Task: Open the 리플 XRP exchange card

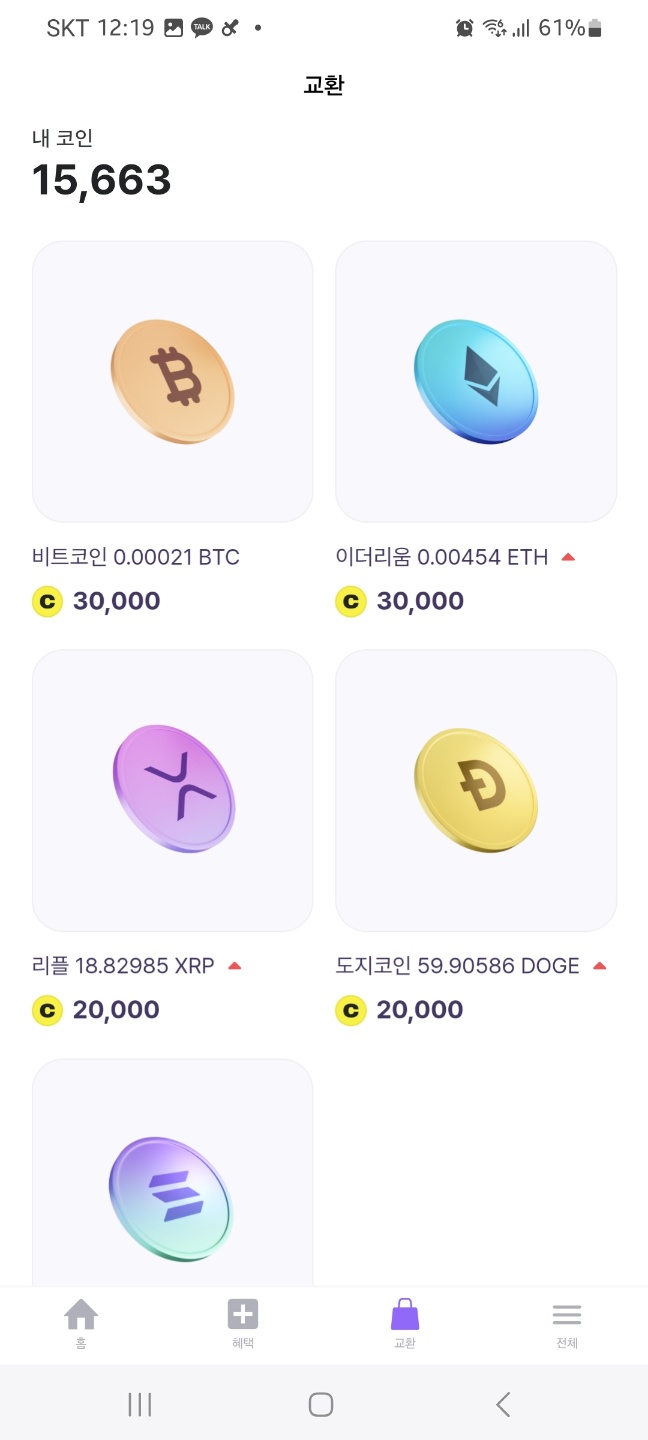Action: tap(172, 790)
